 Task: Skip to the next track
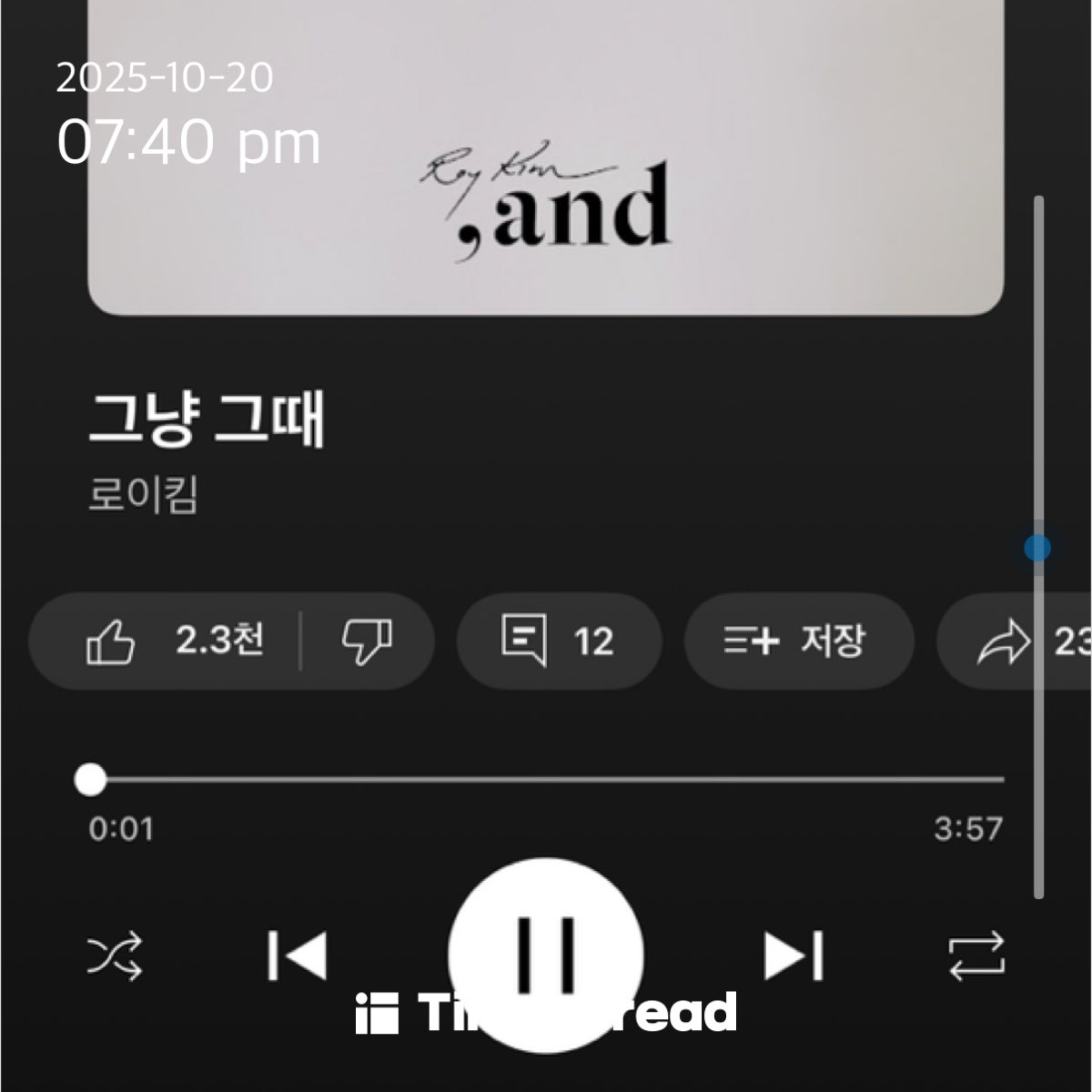tap(794, 956)
